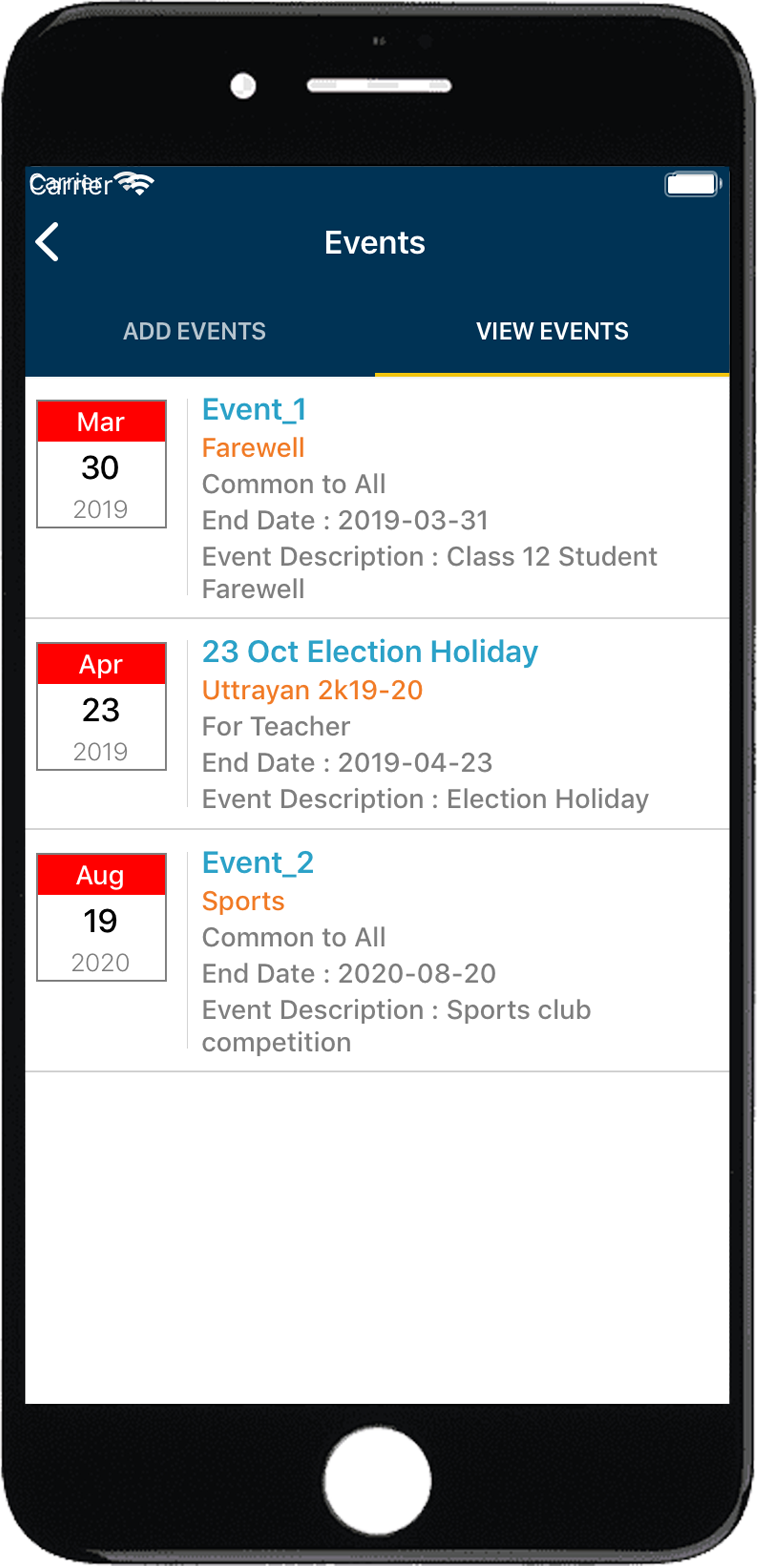Select the Common to All text under Event_1
The height and width of the screenshot is (1566, 758).
pos(294,483)
